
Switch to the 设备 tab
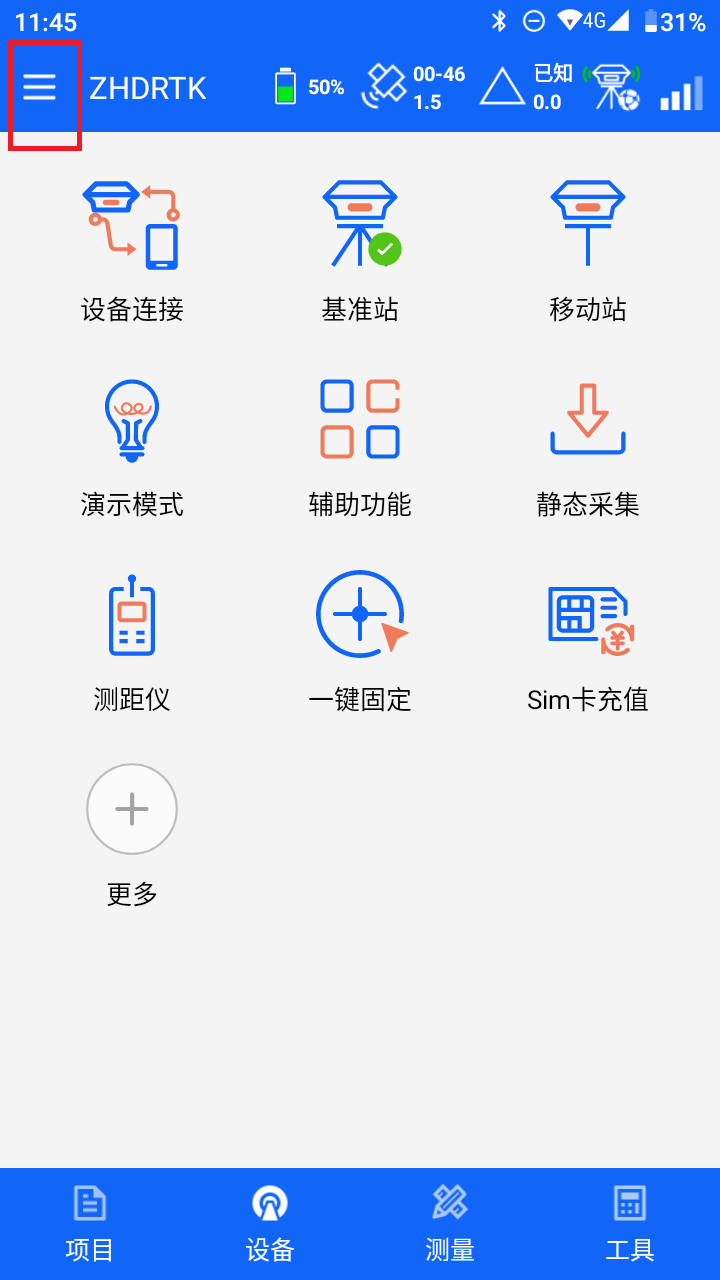(x=270, y=1224)
